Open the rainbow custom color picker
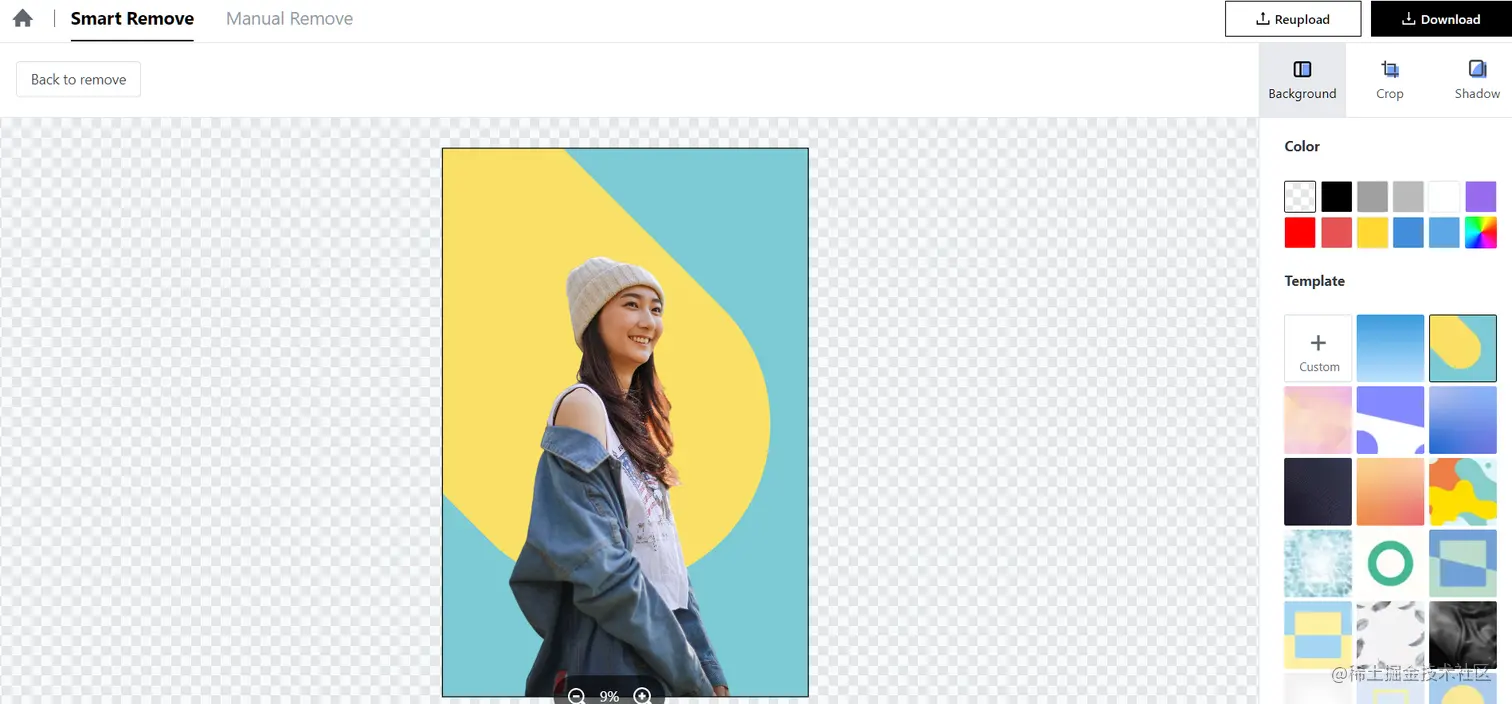 (1480, 232)
